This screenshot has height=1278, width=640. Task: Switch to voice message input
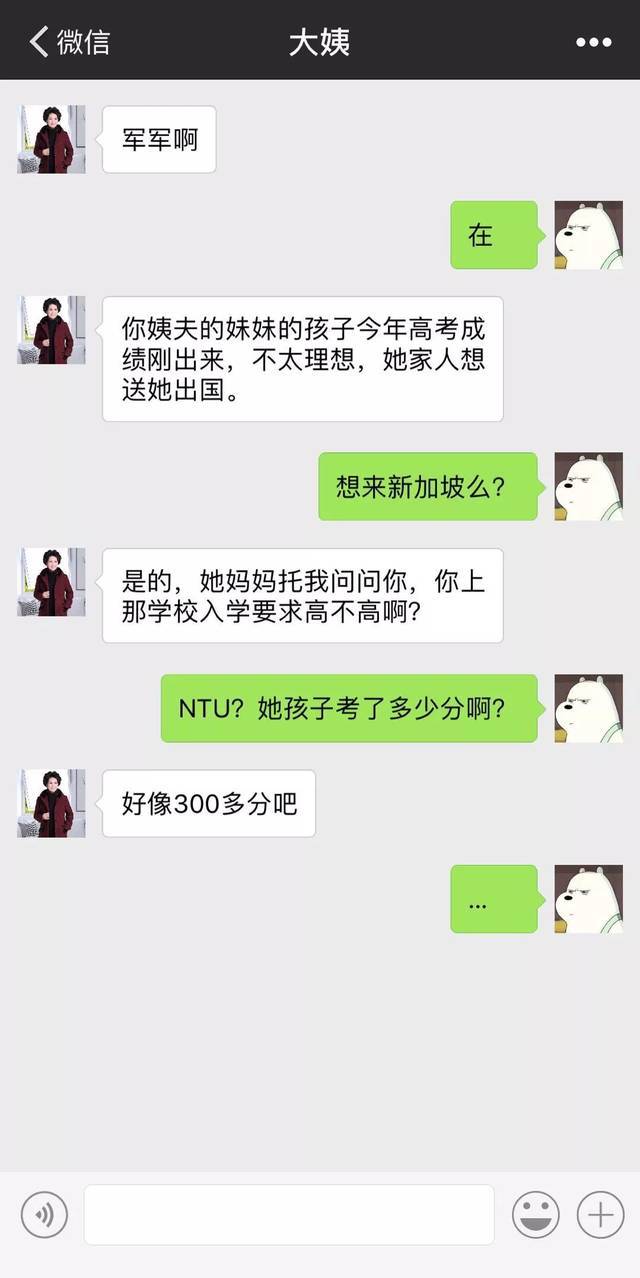pyautogui.click(x=44, y=1215)
